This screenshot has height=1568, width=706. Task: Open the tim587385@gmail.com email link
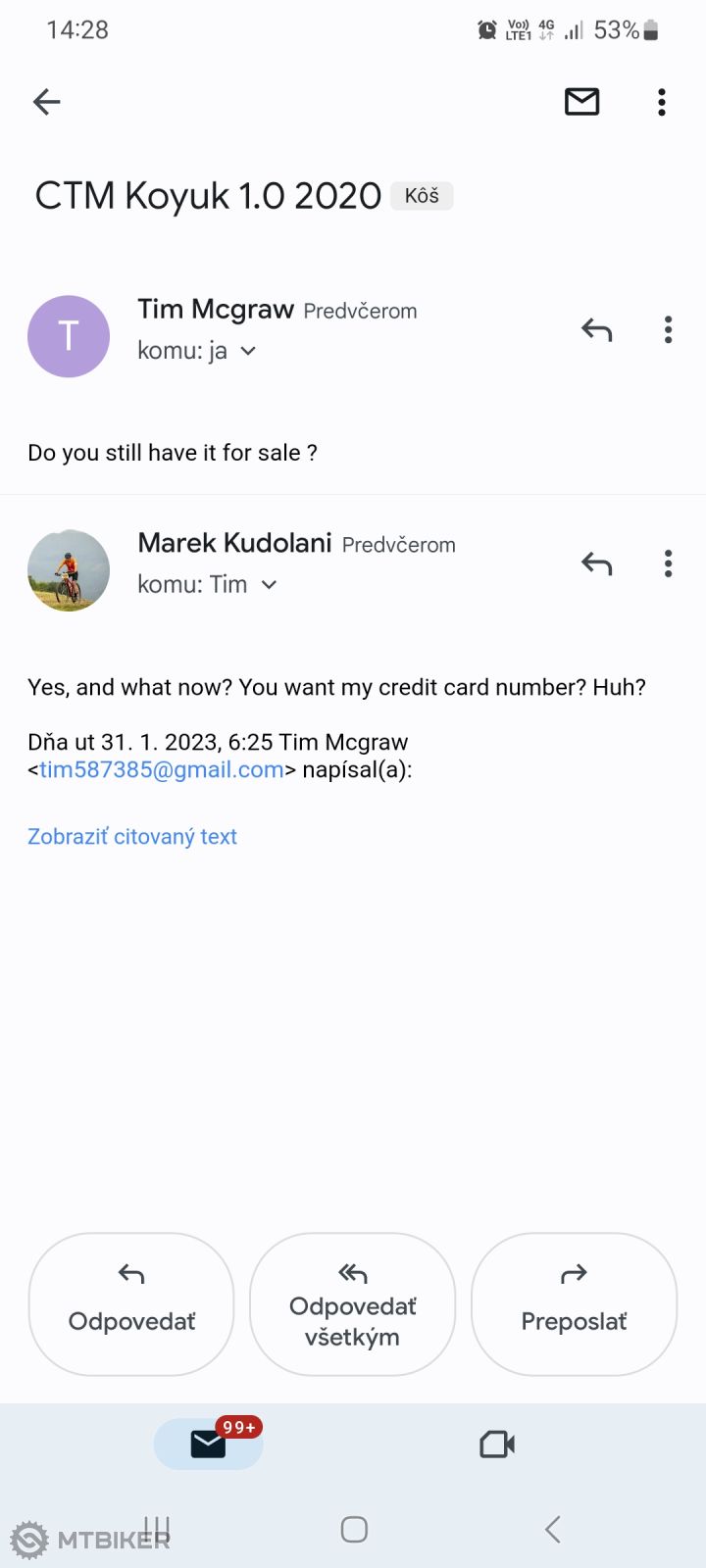pyautogui.click(x=162, y=770)
